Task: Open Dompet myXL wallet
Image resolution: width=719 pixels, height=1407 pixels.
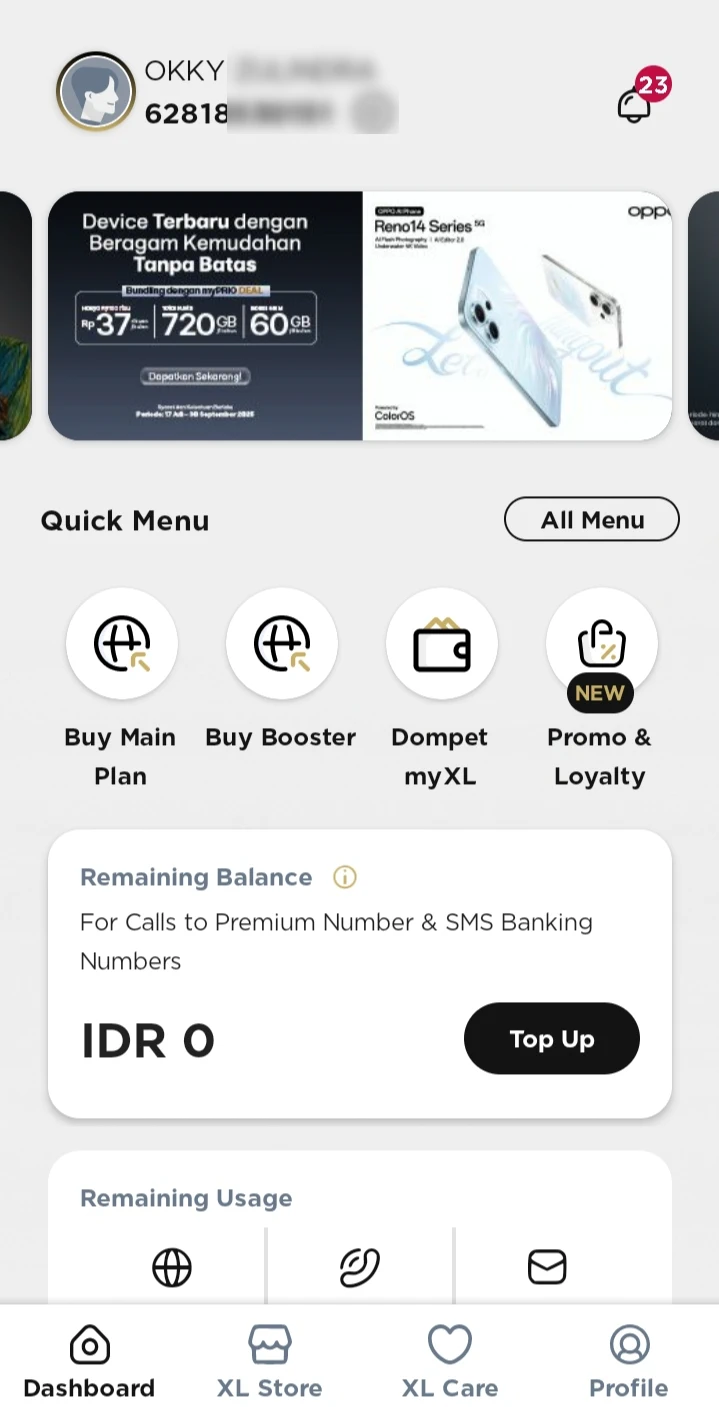Action: click(441, 643)
